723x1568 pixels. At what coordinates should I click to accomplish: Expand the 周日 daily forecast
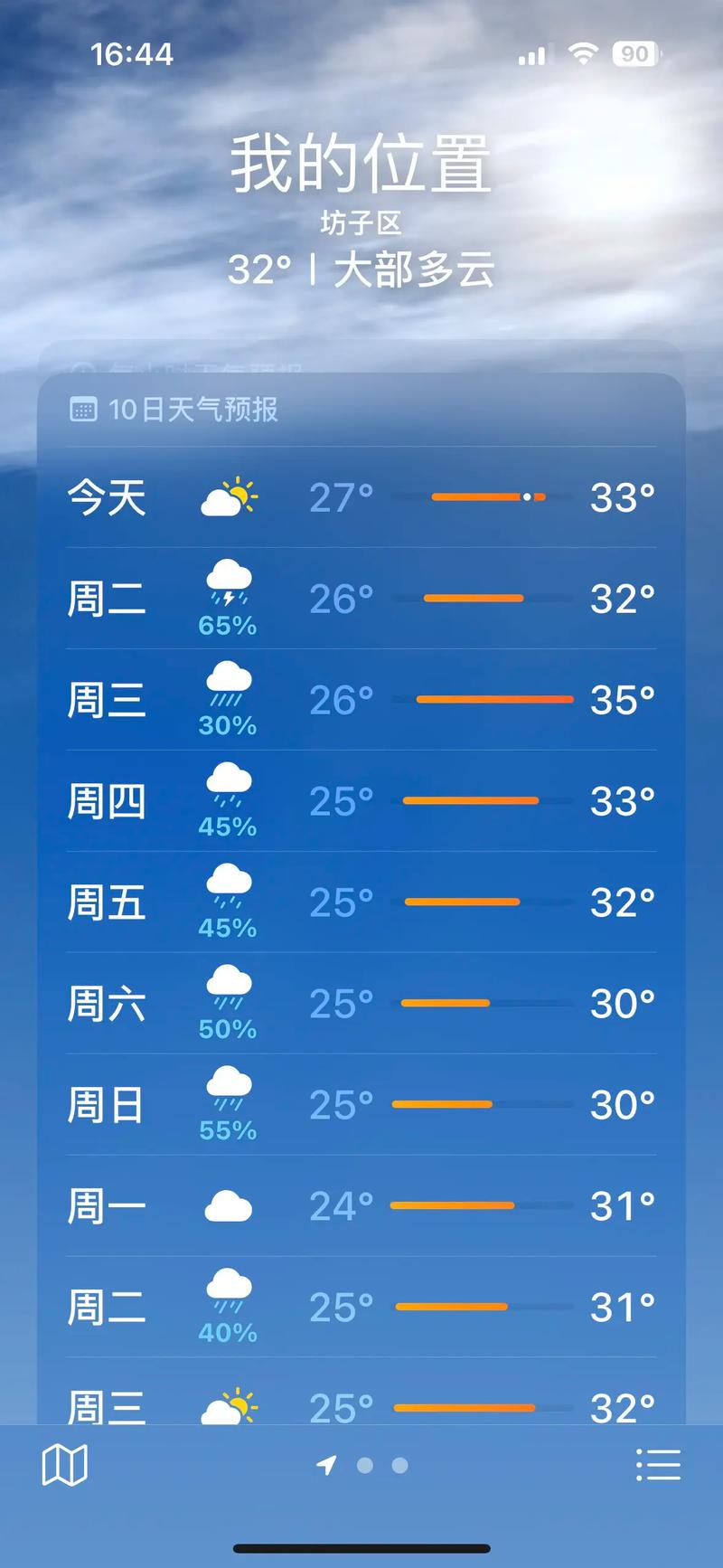(x=361, y=1103)
